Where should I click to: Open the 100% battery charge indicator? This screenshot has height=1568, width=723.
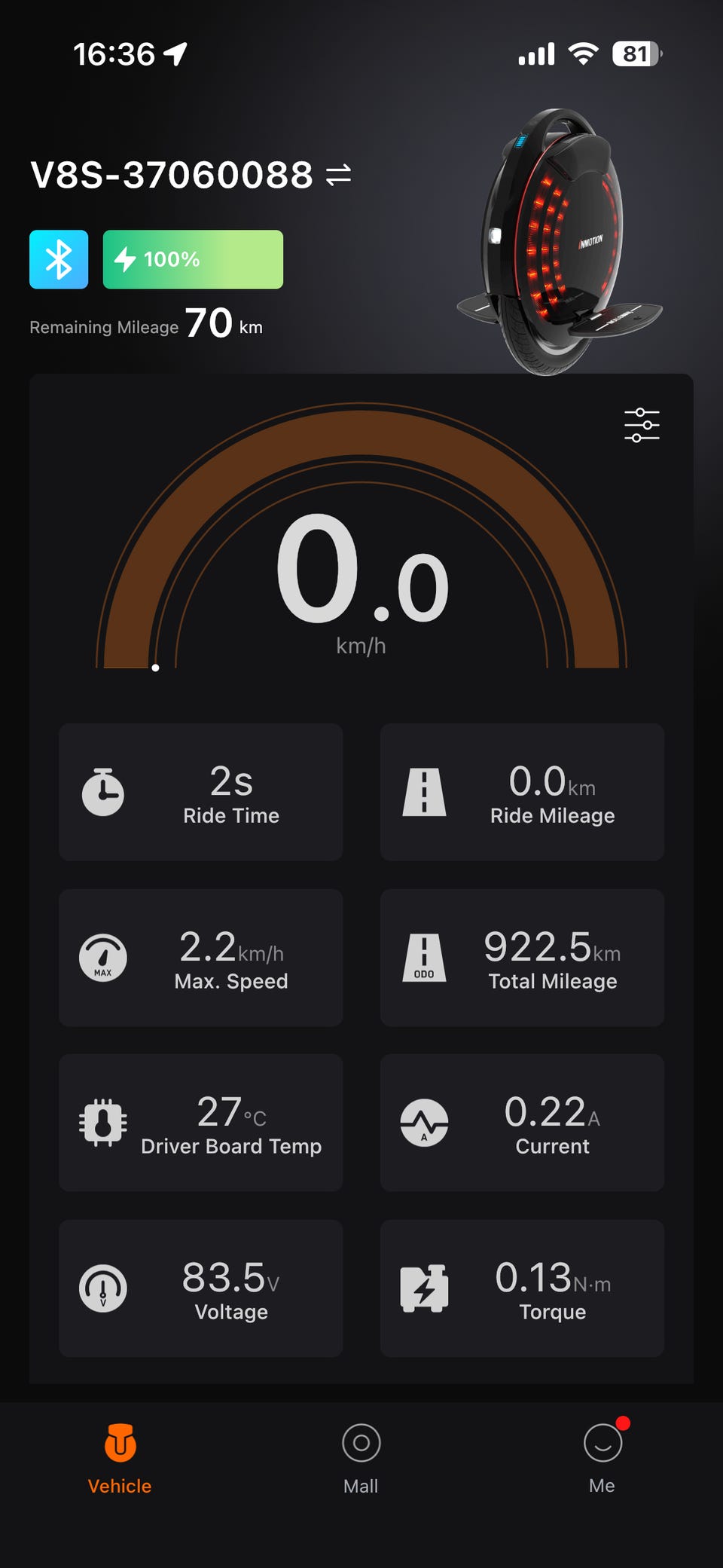point(193,259)
